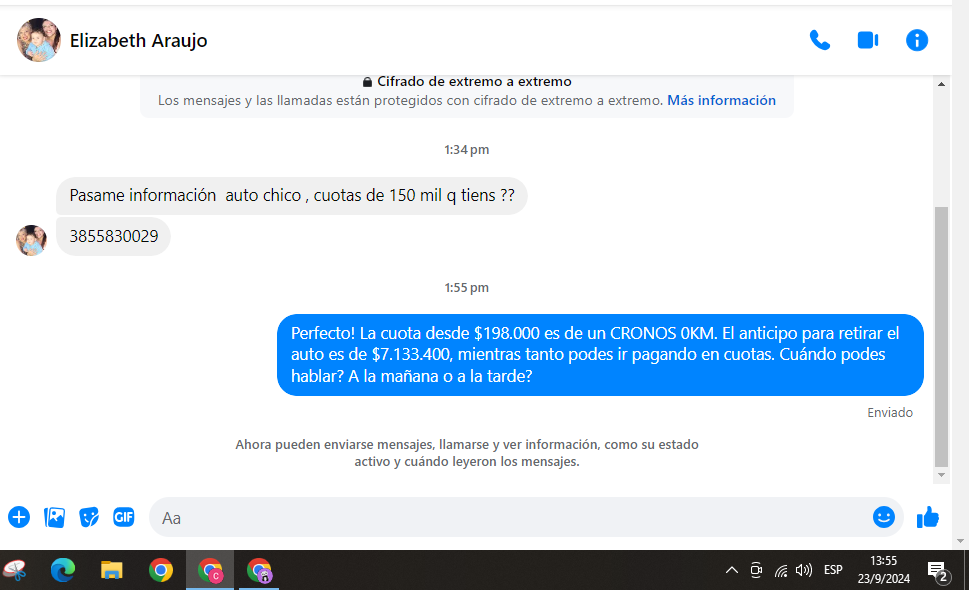Send a thumbs-up like

(927, 517)
